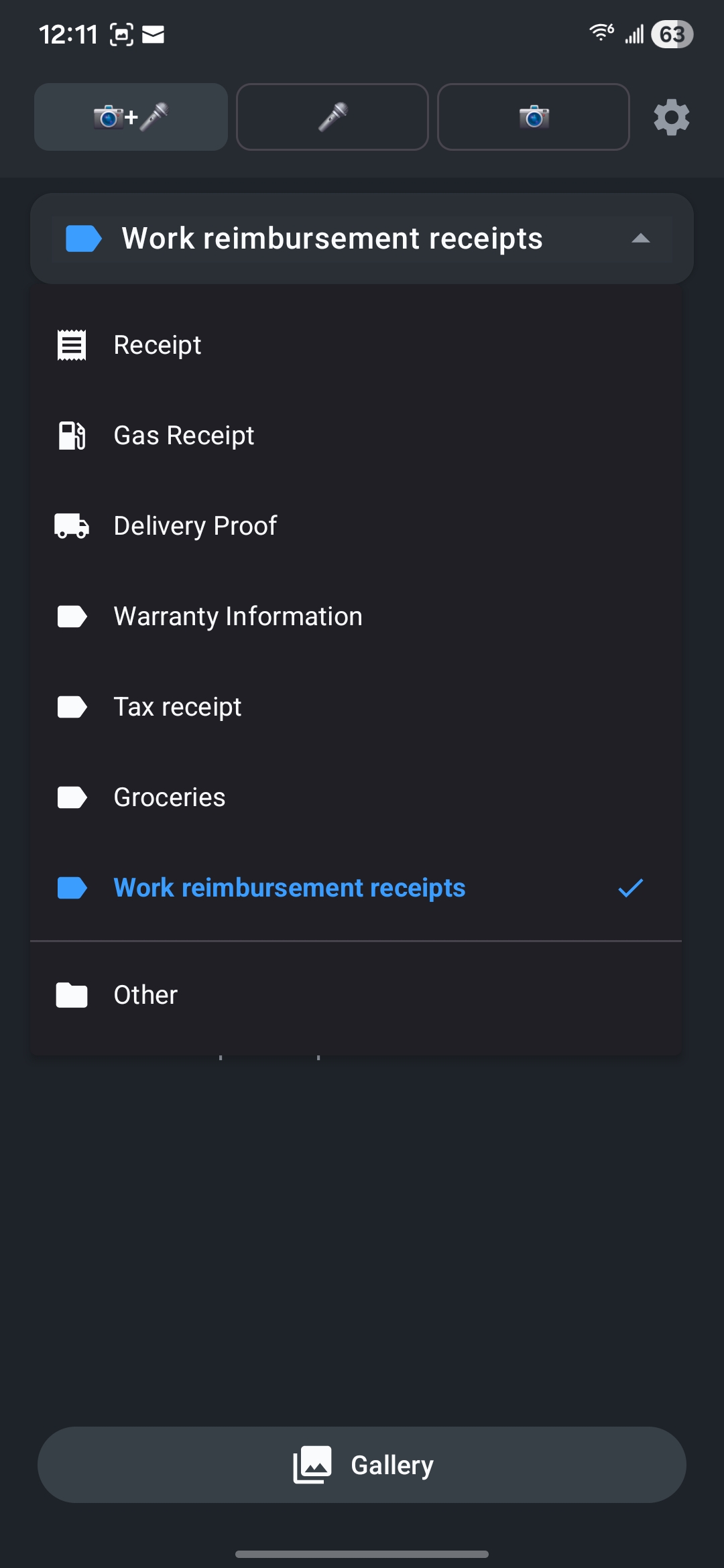The width and height of the screenshot is (724, 1568).
Task: Click the folder icon next to Other
Action: tap(72, 994)
